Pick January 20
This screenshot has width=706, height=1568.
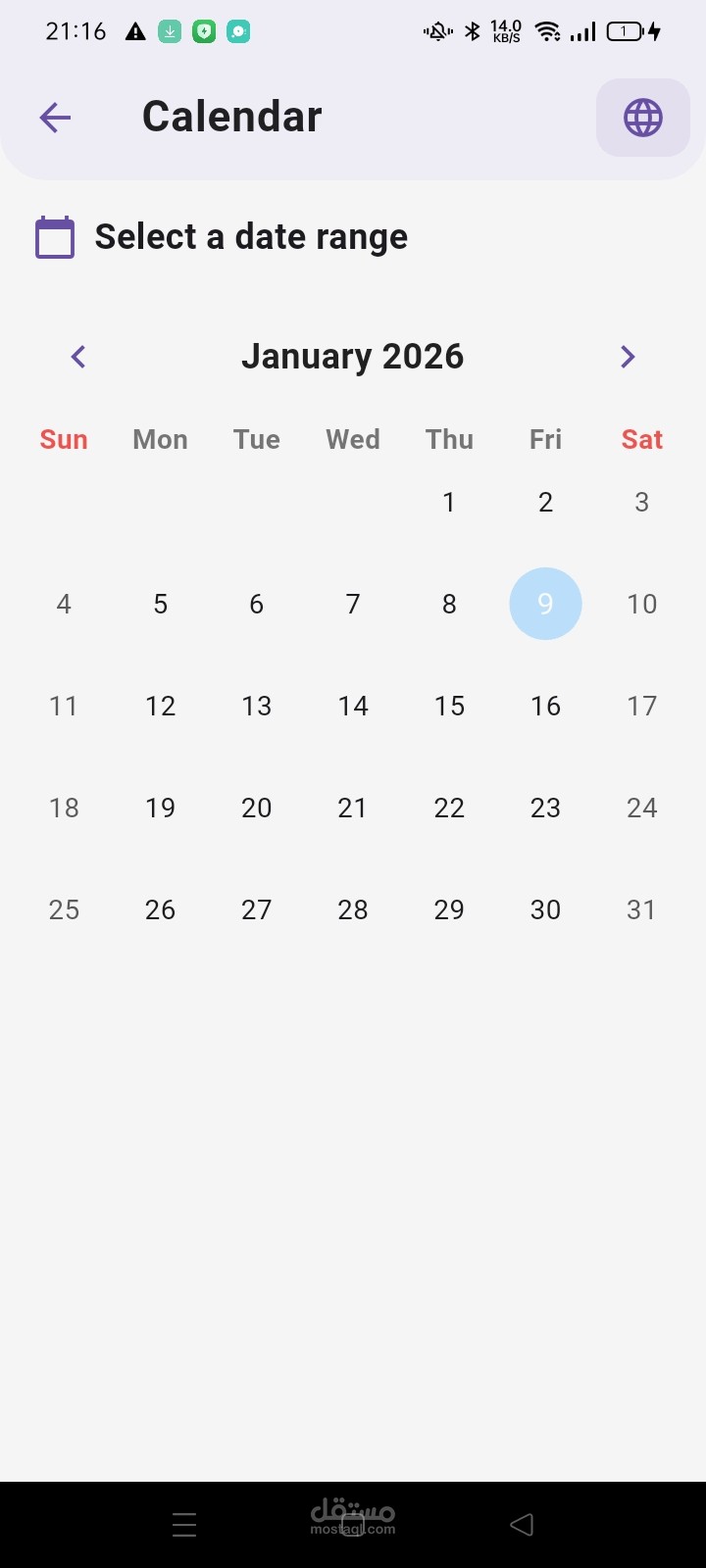tap(256, 808)
